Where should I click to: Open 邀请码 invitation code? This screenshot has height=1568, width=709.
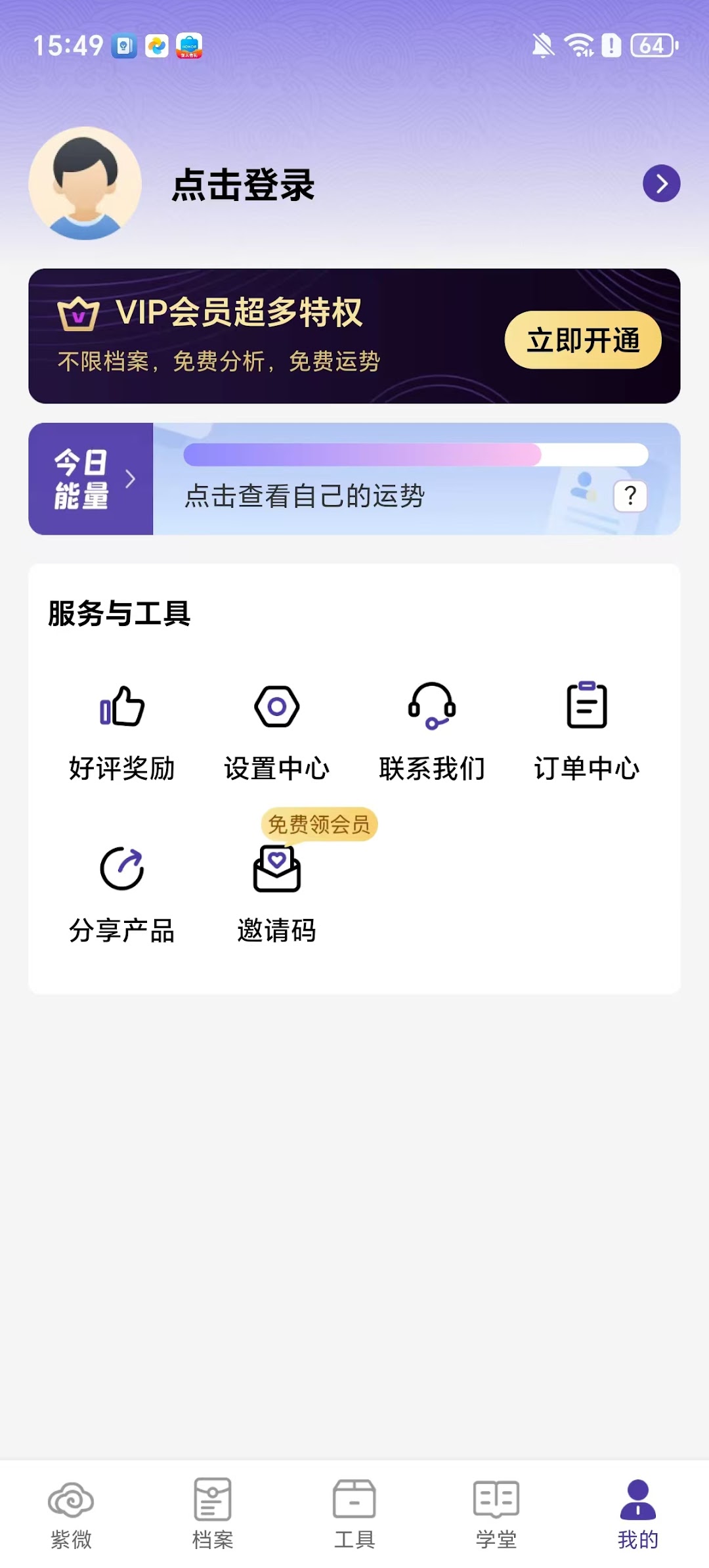click(277, 893)
